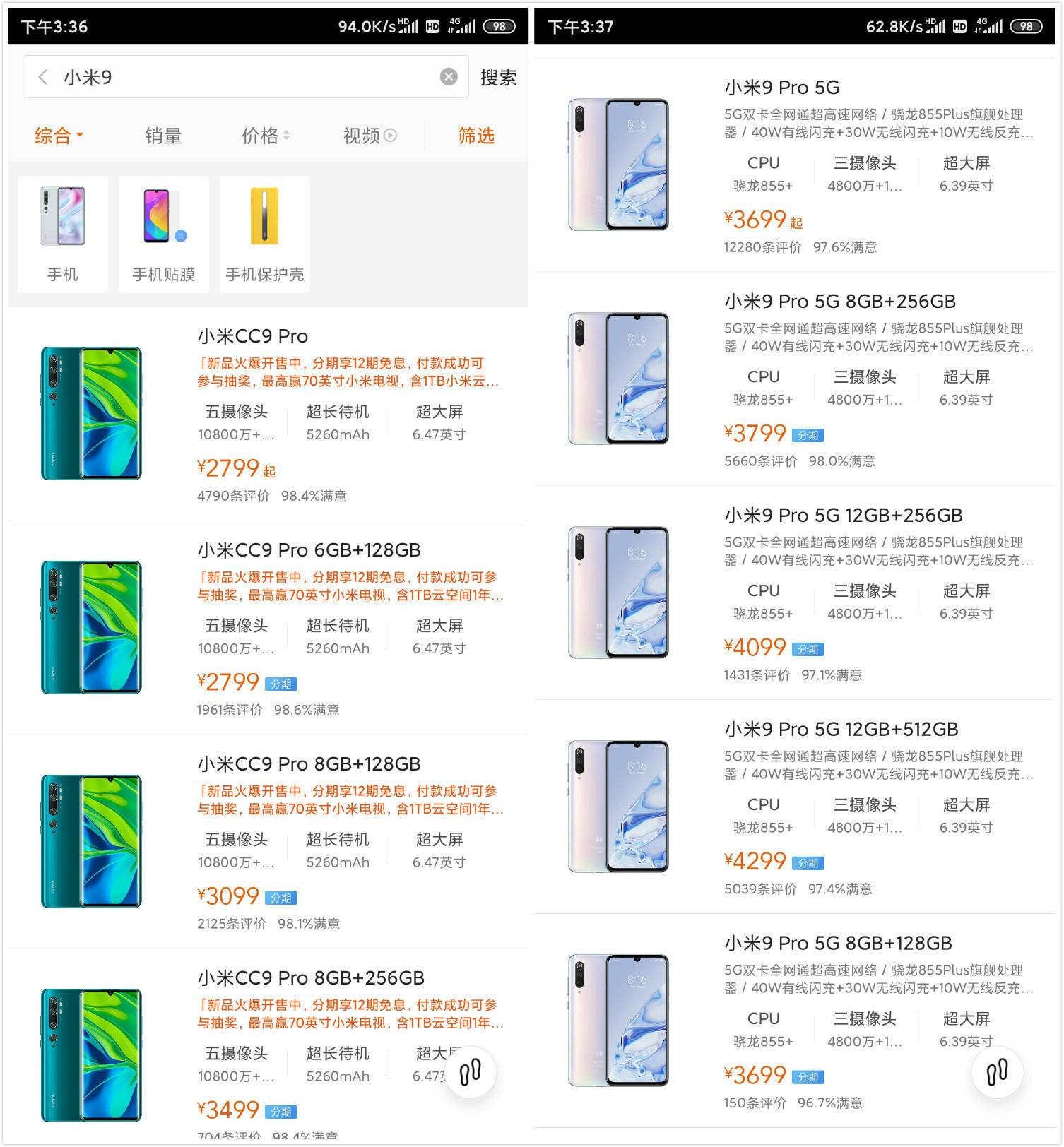Open the 综合 sort dropdown
Image resolution: width=1064 pixels, height=1147 pixels.
pos(59,136)
